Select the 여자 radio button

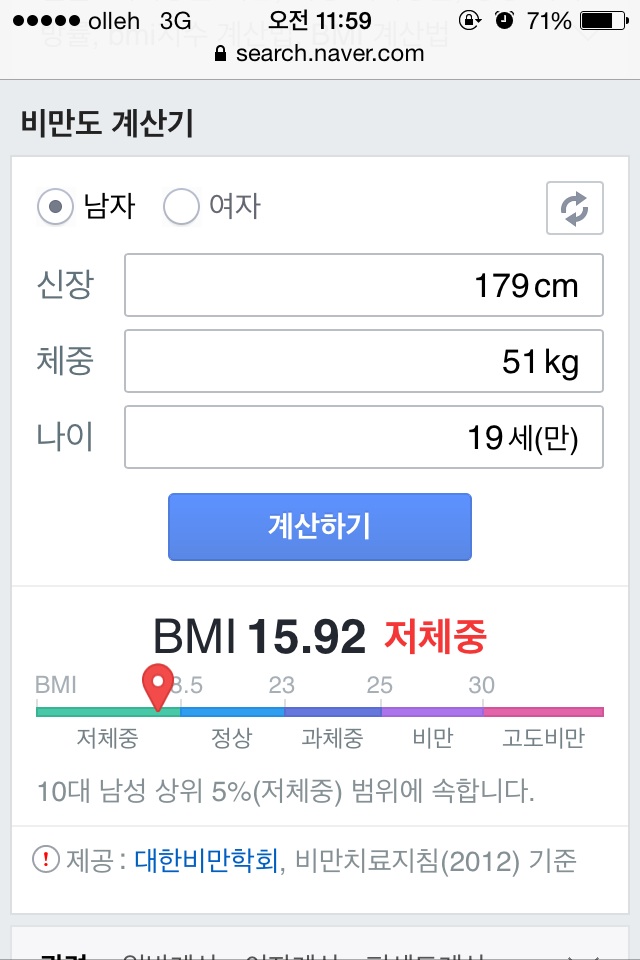182,207
